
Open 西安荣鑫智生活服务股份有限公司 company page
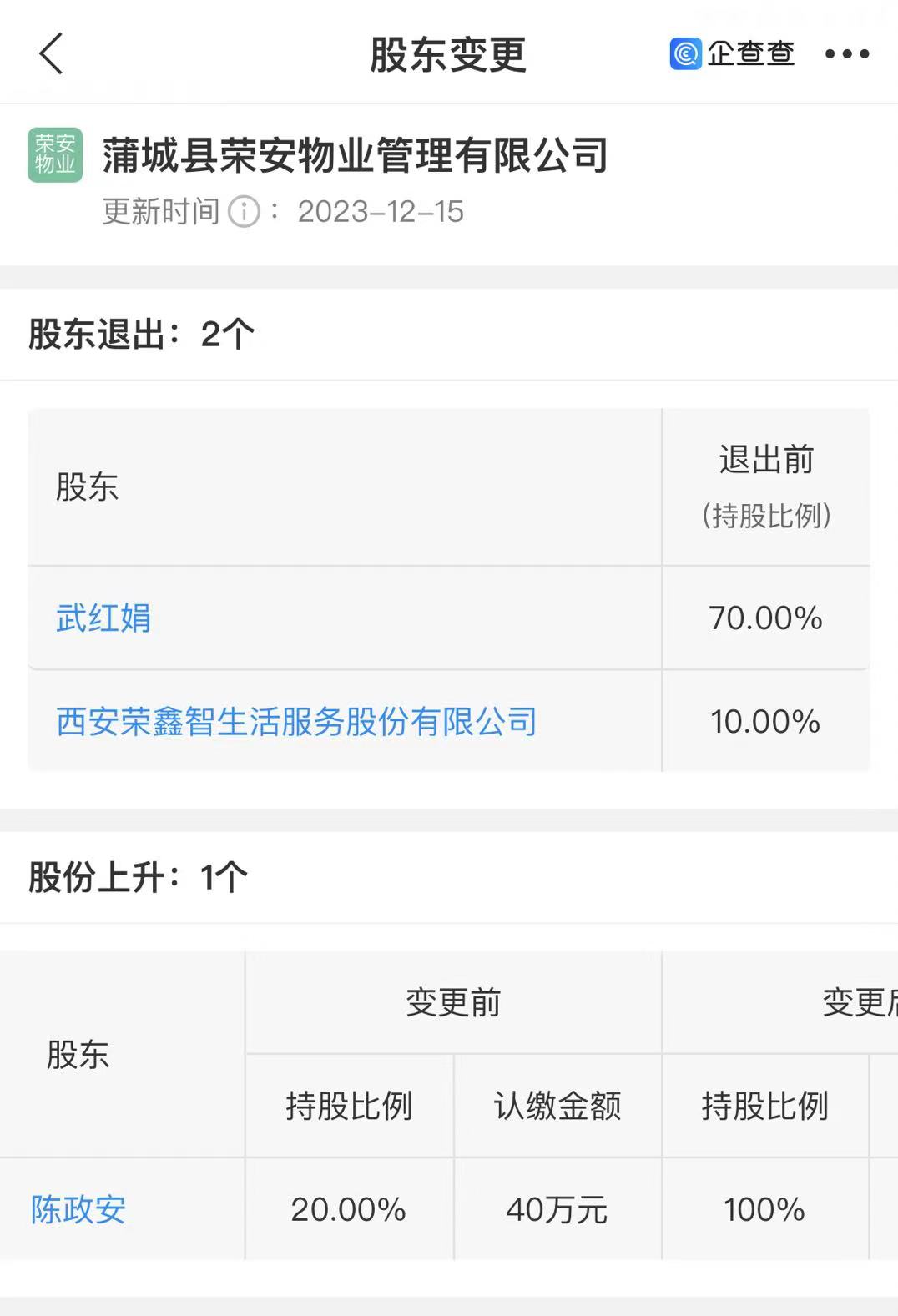coord(296,722)
